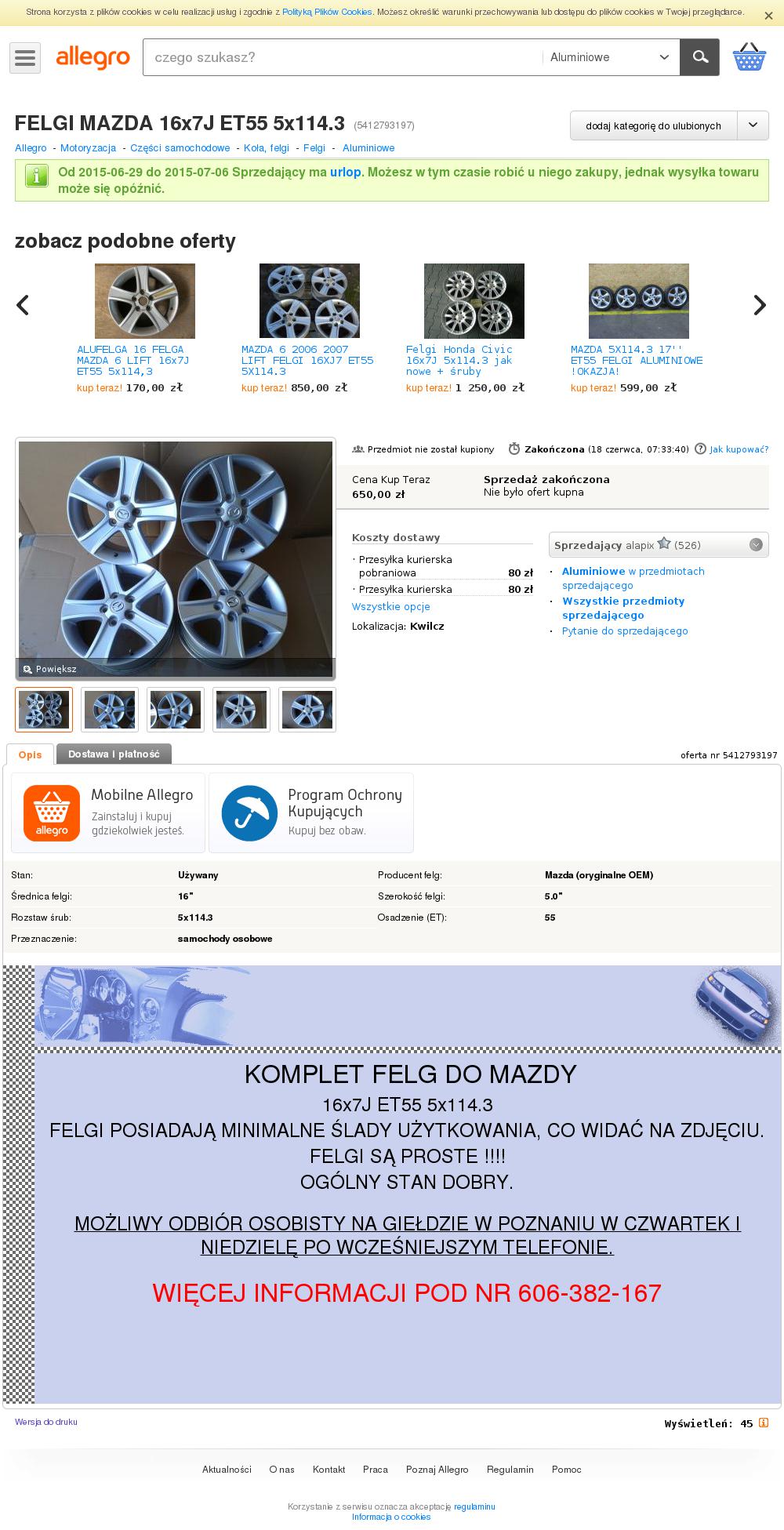Open 'Wszystkie opcje' delivery link

[x=390, y=606]
